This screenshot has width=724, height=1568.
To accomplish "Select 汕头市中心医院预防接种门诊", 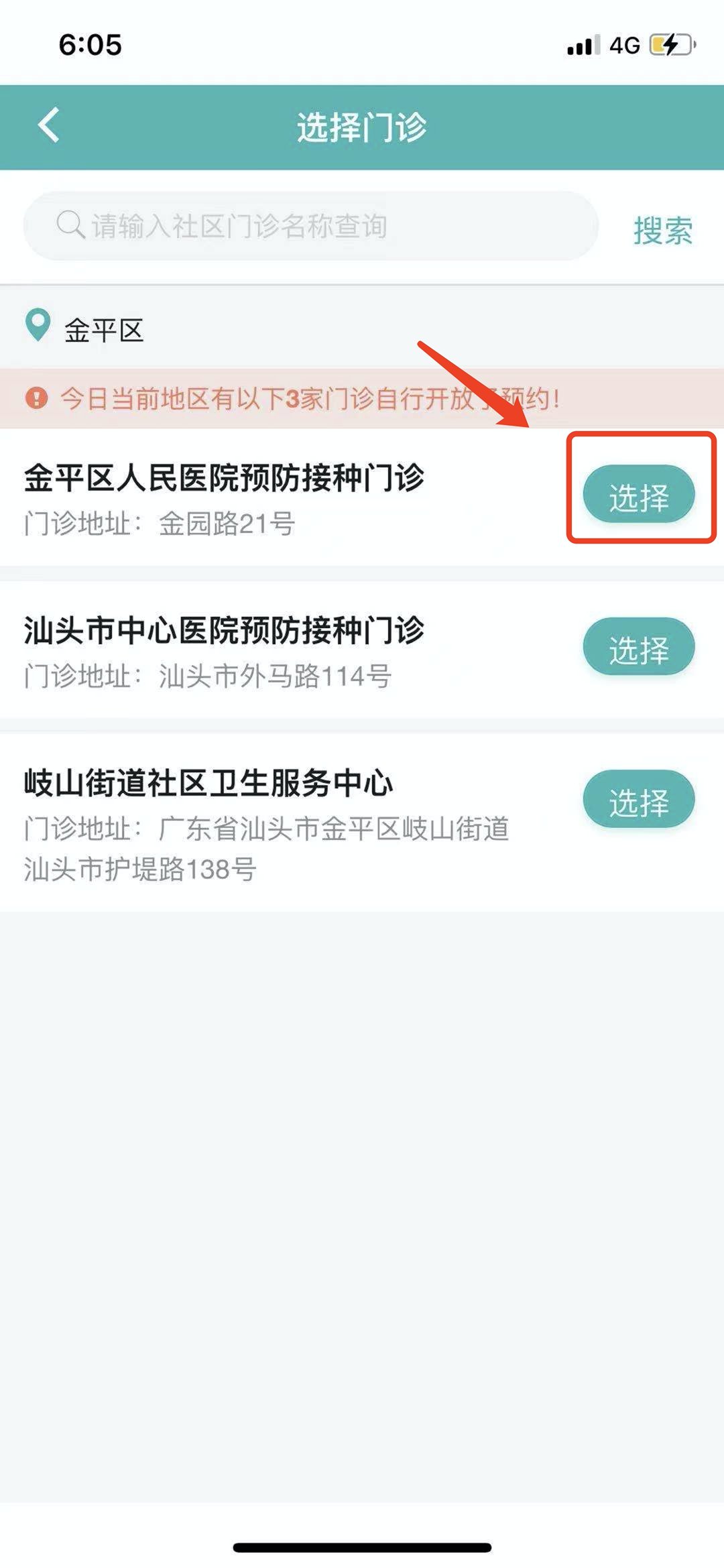I will pyautogui.click(x=638, y=647).
